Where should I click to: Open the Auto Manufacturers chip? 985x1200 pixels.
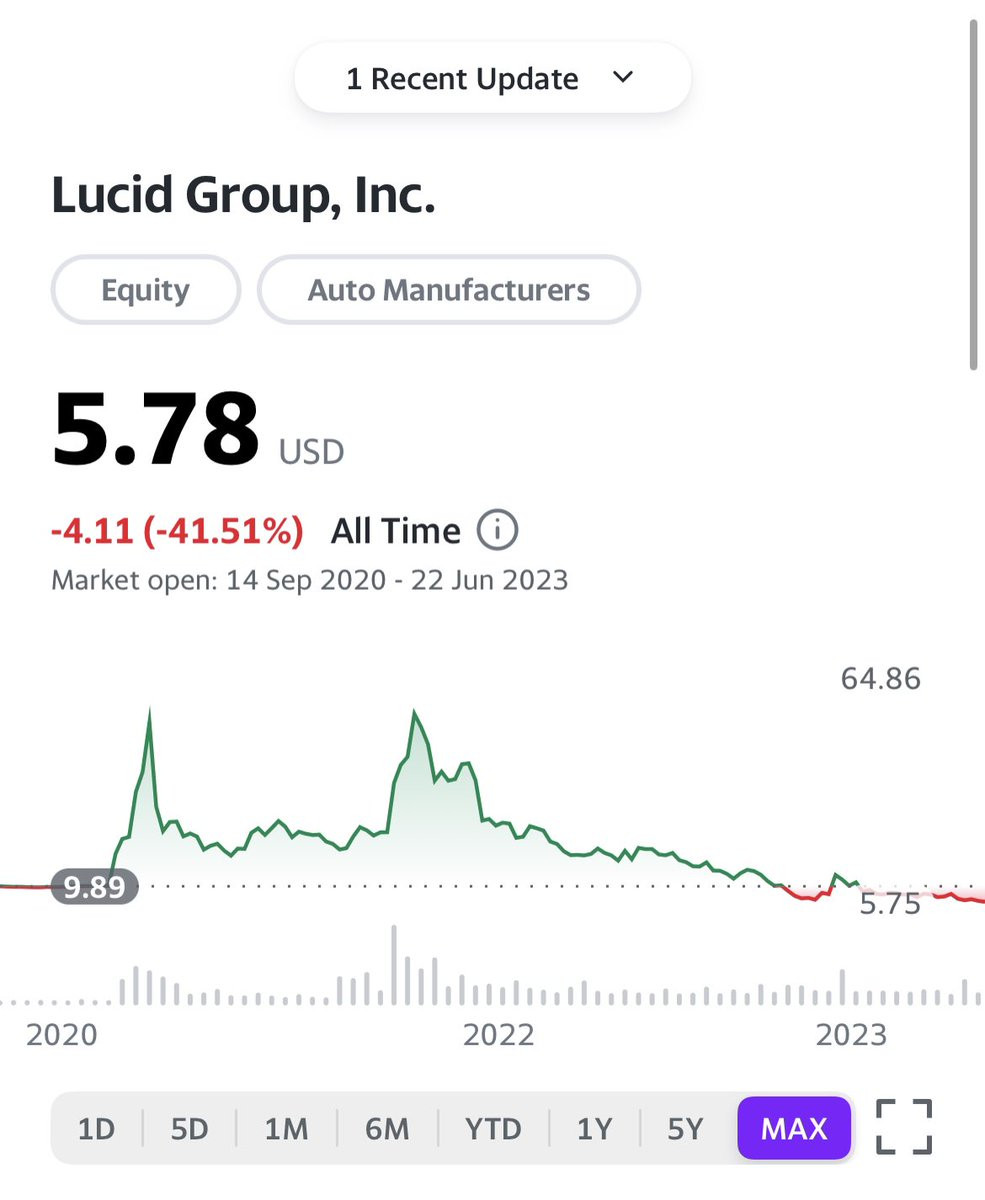pos(449,290)
